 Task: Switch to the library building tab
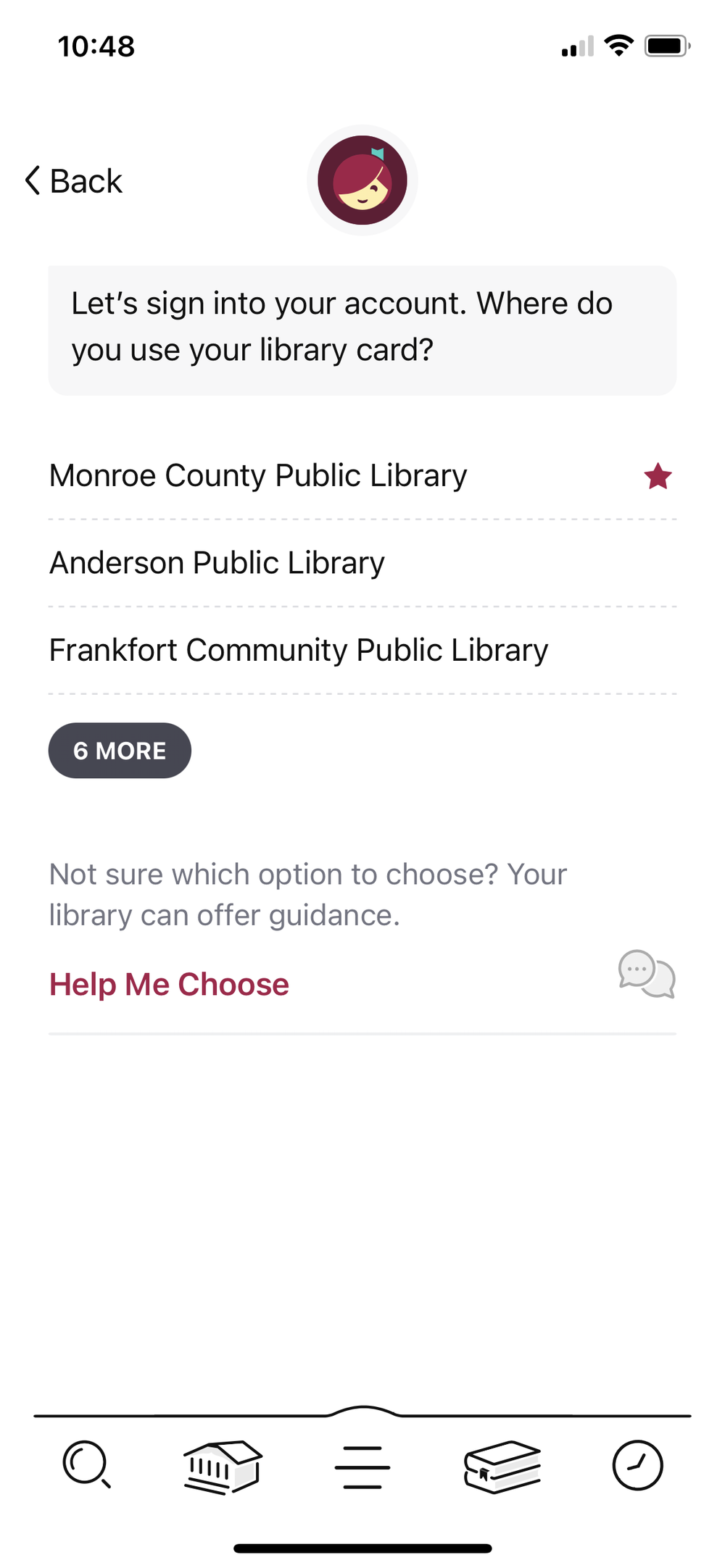coord(223,1467)
